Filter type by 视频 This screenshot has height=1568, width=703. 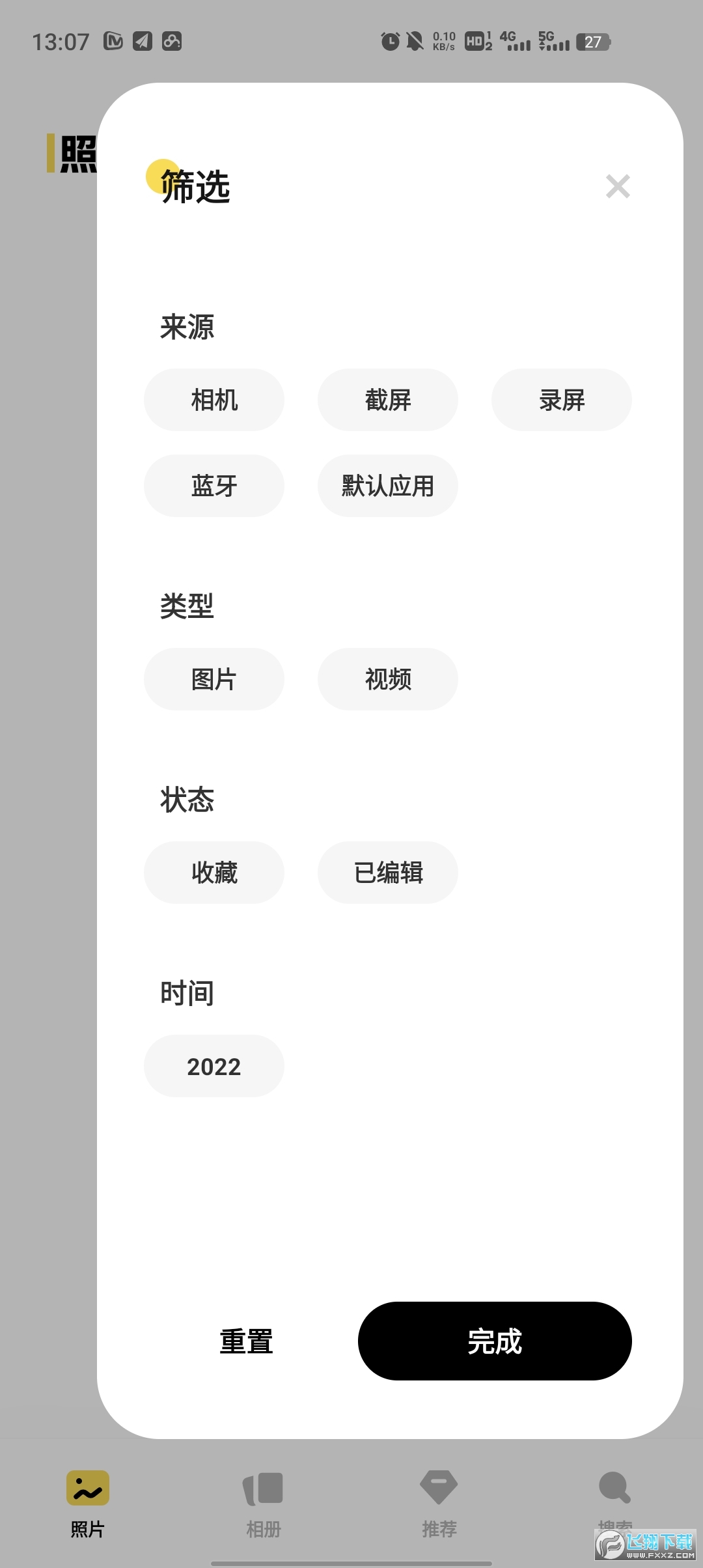click(387, 679)
